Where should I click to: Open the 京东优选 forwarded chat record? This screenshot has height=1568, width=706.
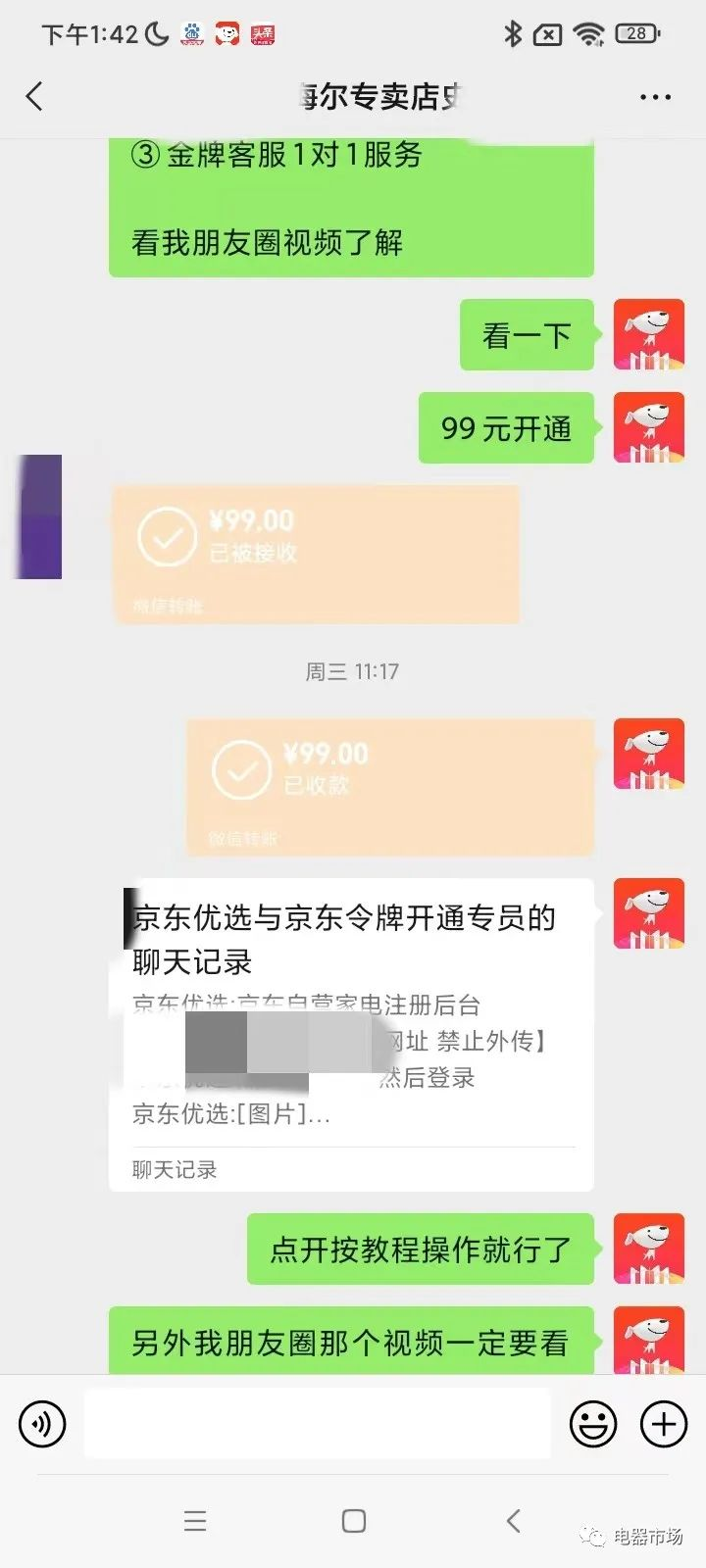[x=351, y=1034]
